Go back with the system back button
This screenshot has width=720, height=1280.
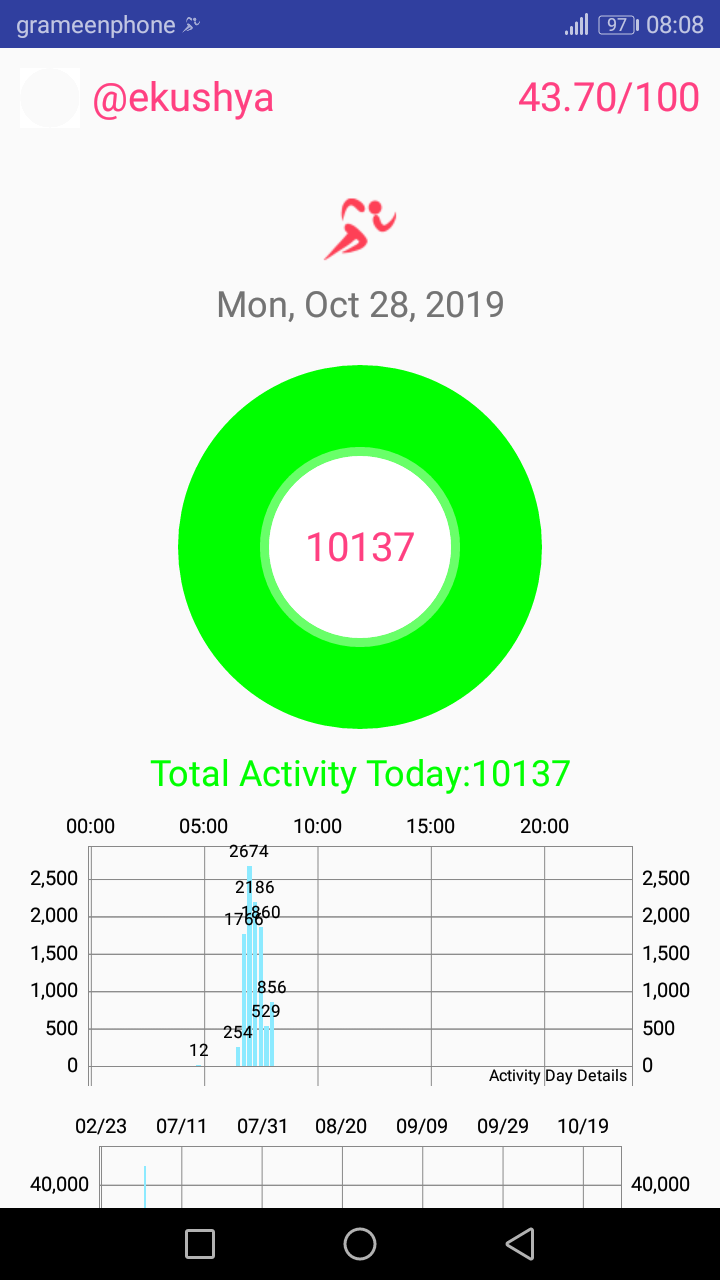coord(520,1244)
